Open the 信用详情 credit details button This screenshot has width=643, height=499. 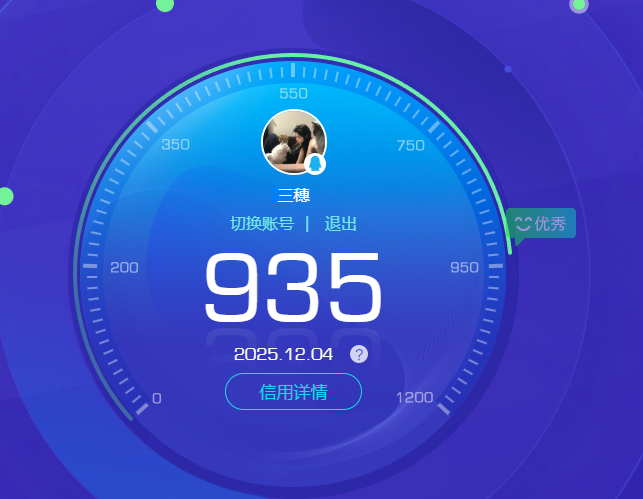tap(293, 392)
